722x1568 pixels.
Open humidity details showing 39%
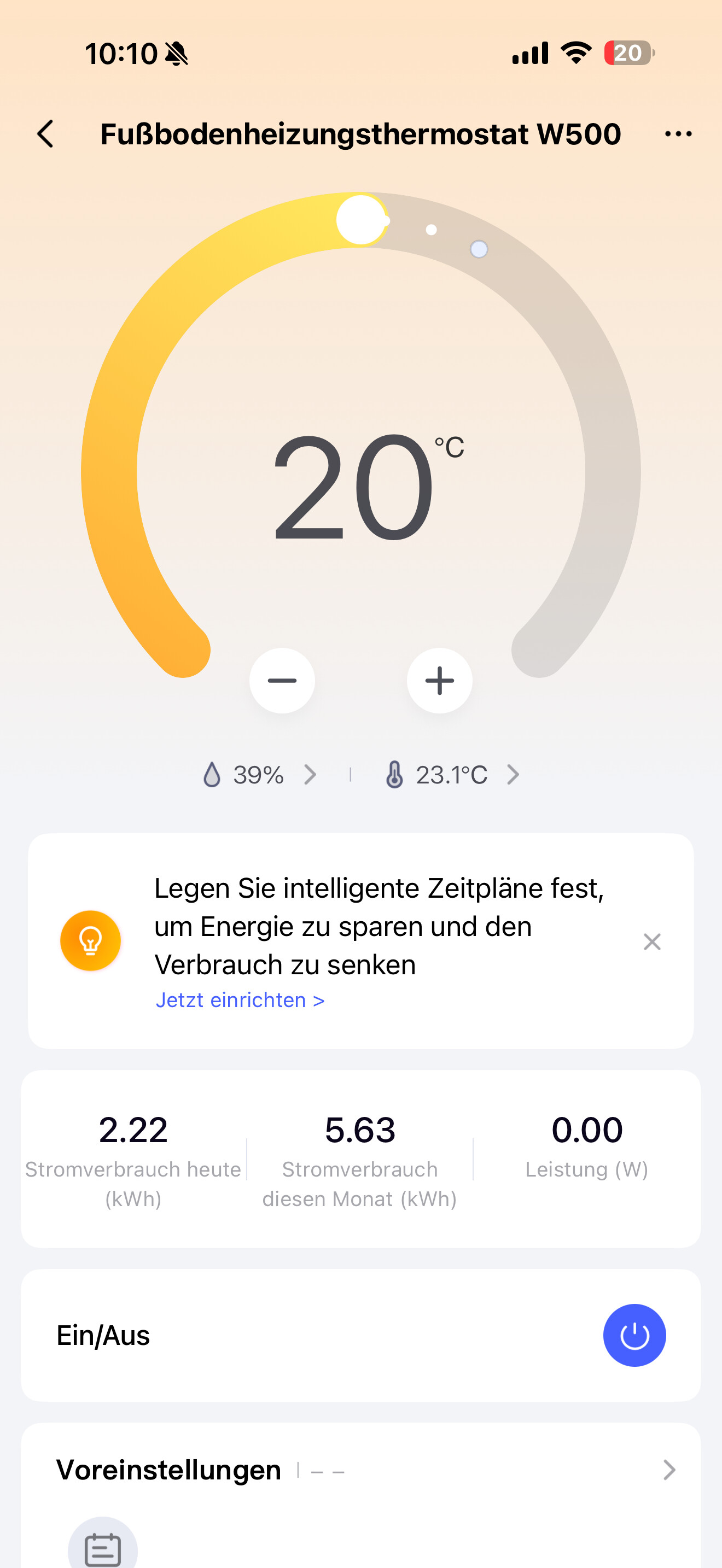pos(260,775)
